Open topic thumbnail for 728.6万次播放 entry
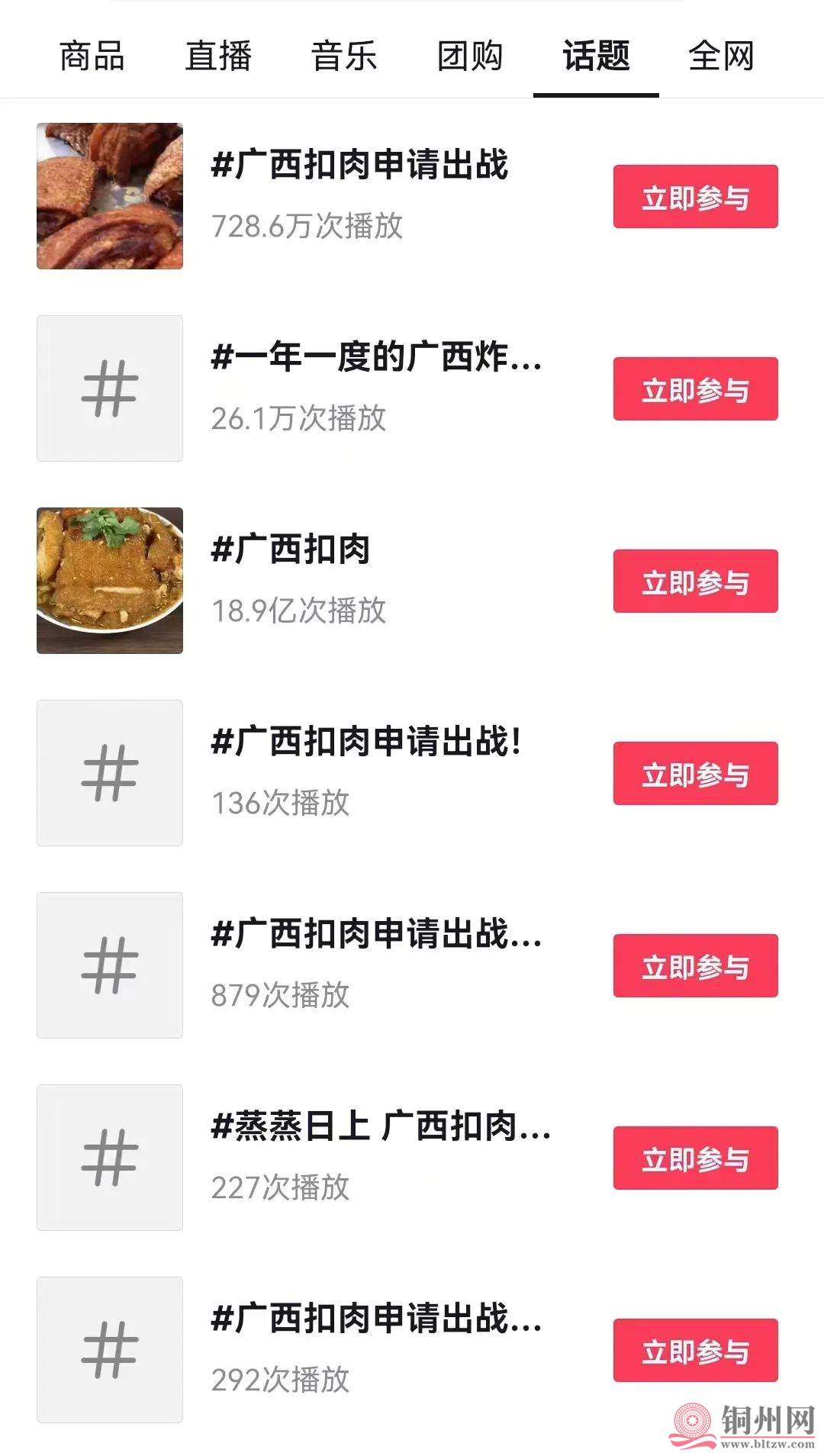824x1456 pixels. point(110,196)
